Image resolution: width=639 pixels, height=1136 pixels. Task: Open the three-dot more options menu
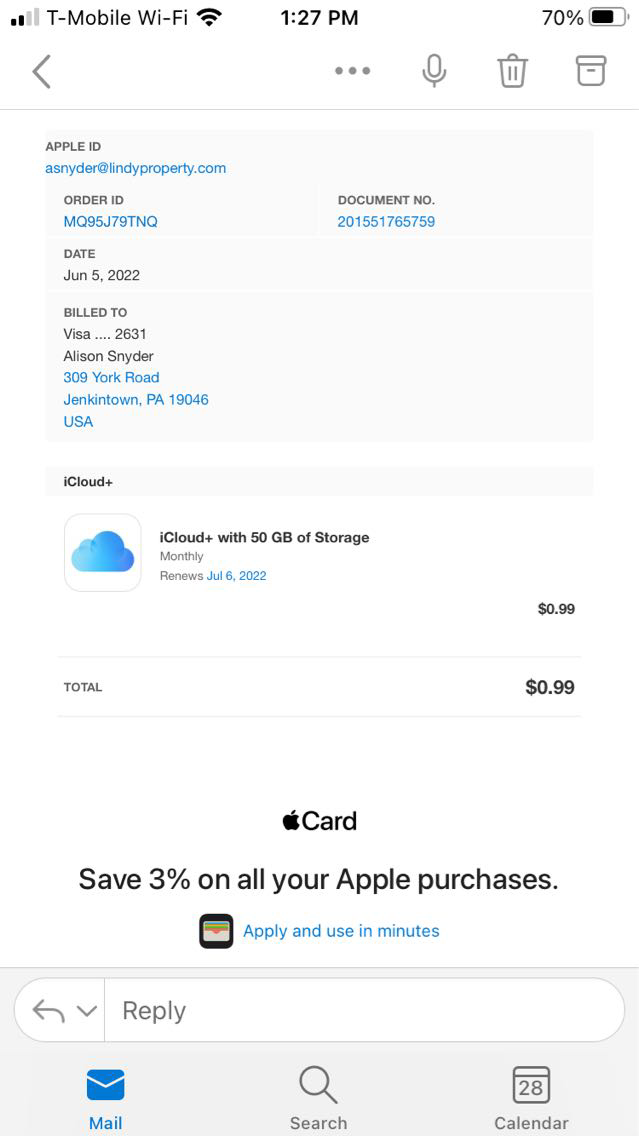(353, 71)
